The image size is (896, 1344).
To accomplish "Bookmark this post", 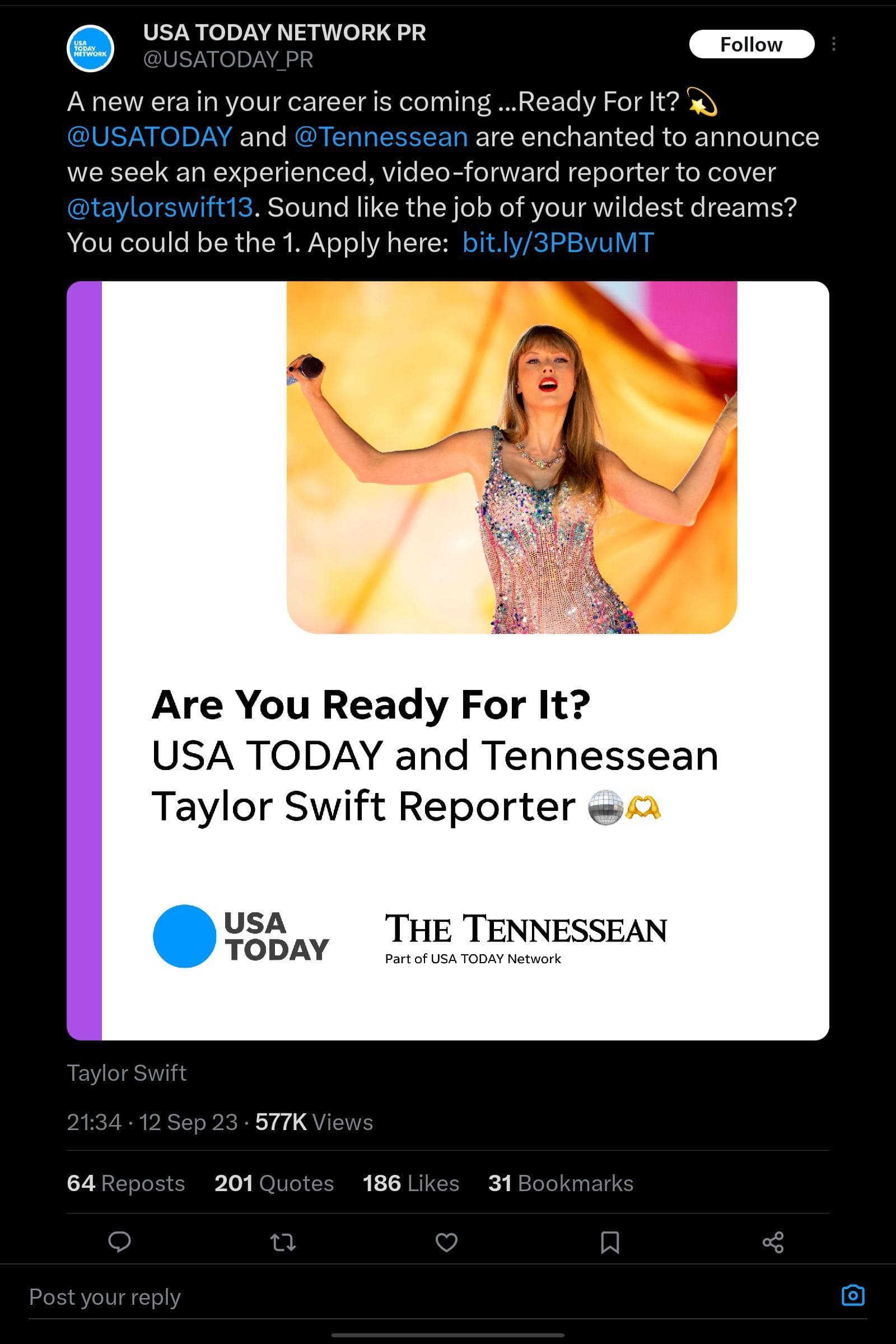I will click(610, 1242).
